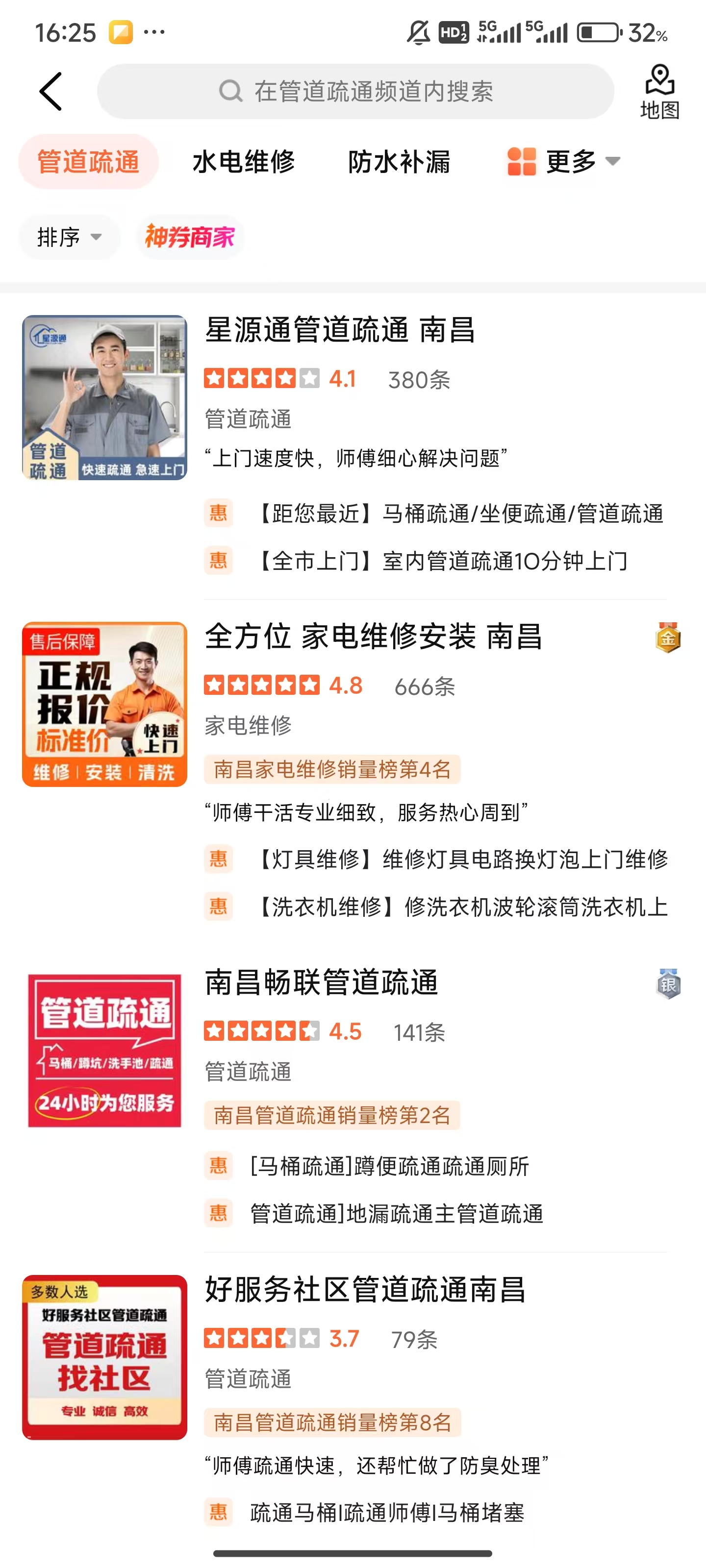Click the 惠 icon next to 马桶疏通蹲便疏通 offer
706x1568 pixels.
[219, 1167]
